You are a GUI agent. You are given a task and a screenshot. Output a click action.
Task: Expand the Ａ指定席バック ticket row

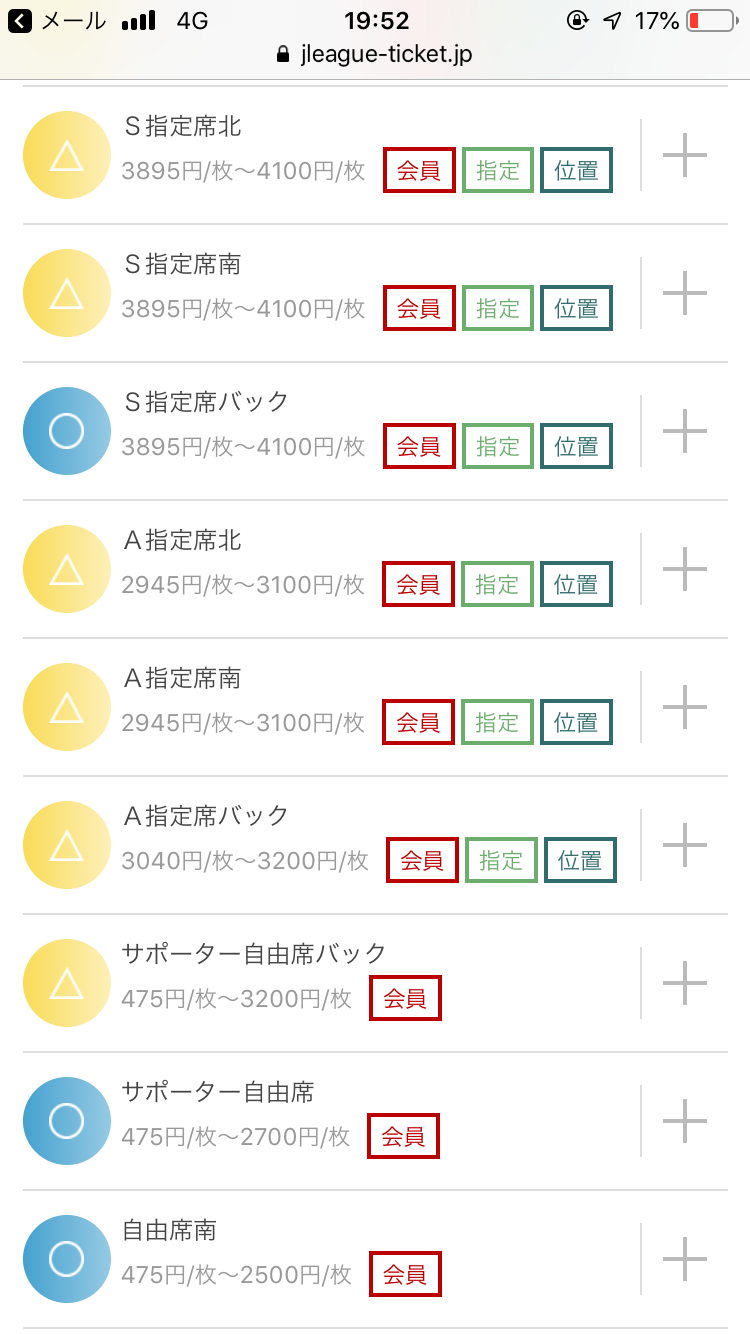(685, 845)
